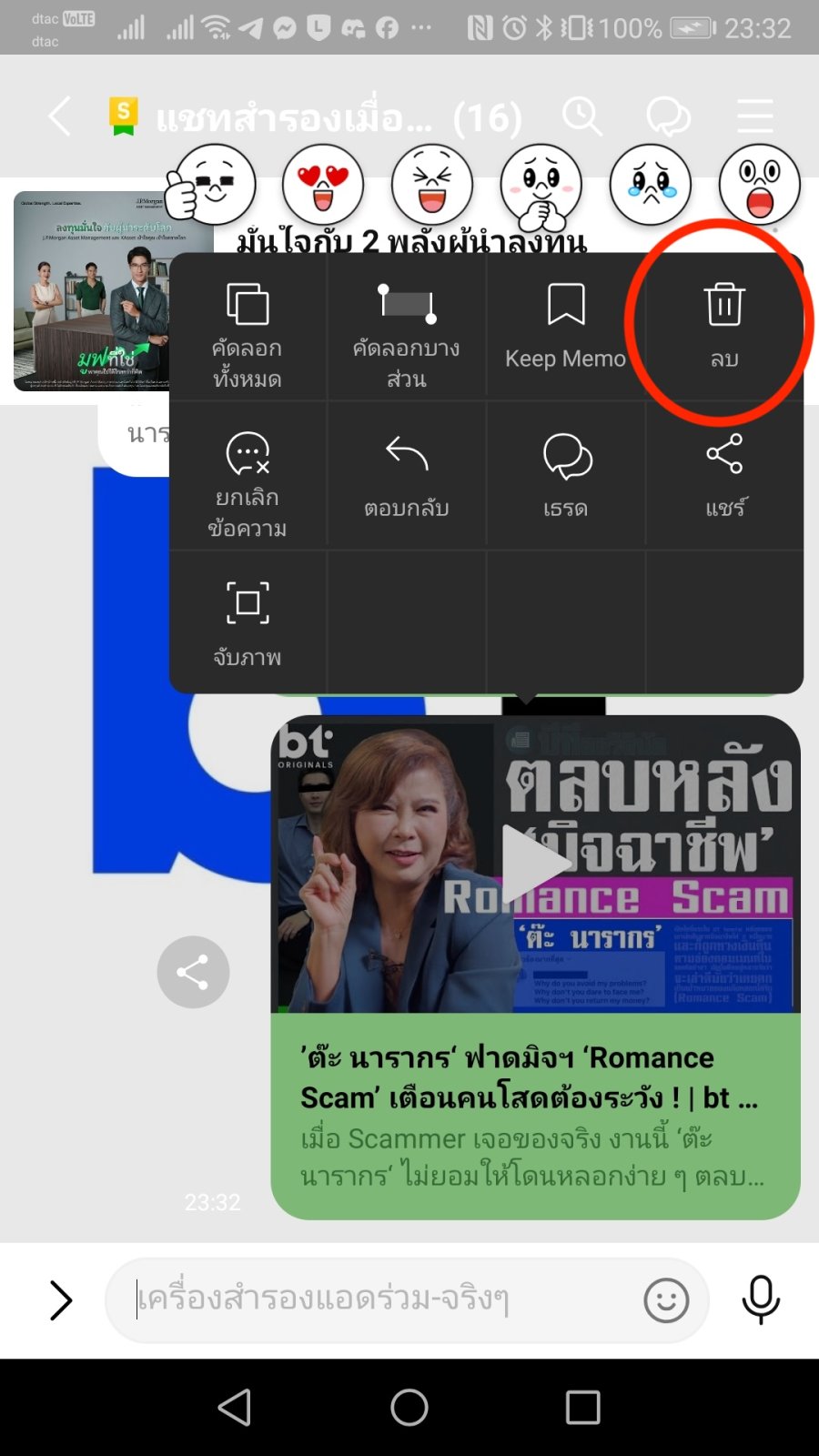
Task: Go back from the chat
Action: (x=60, y=116)
